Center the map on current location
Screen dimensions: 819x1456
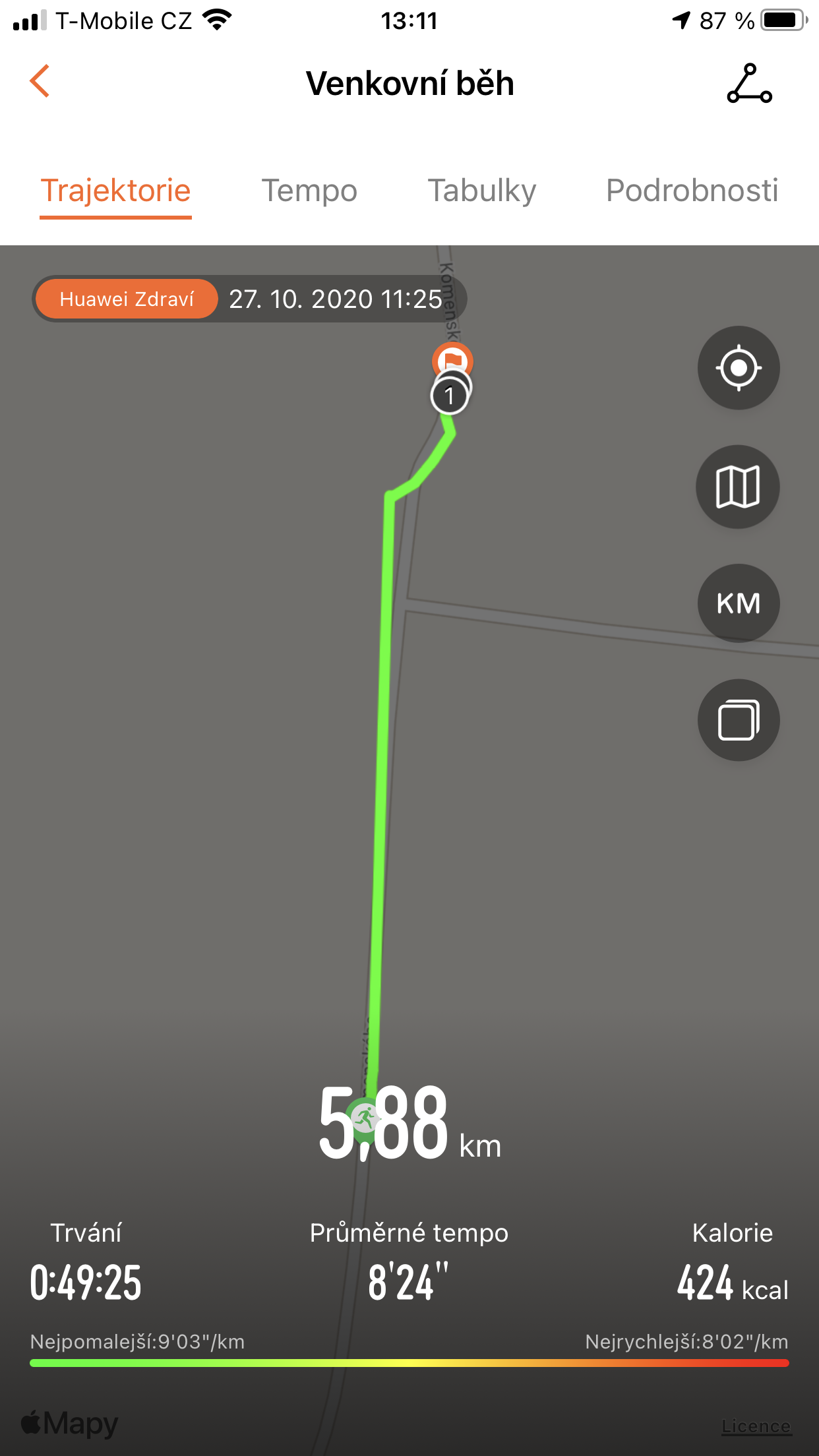click(x=739, y=367)
